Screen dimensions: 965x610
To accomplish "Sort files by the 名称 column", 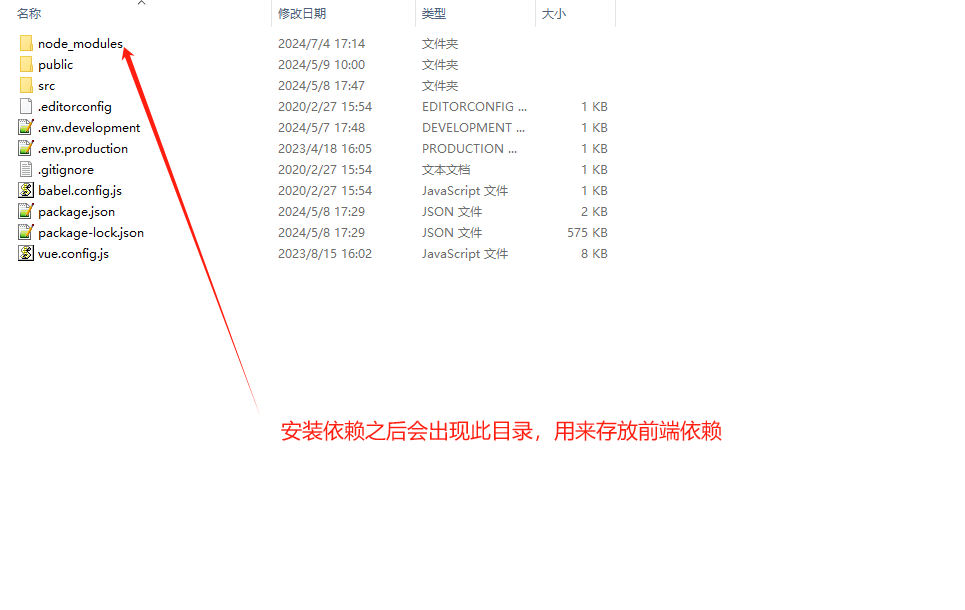I will [x=30, y=14].
